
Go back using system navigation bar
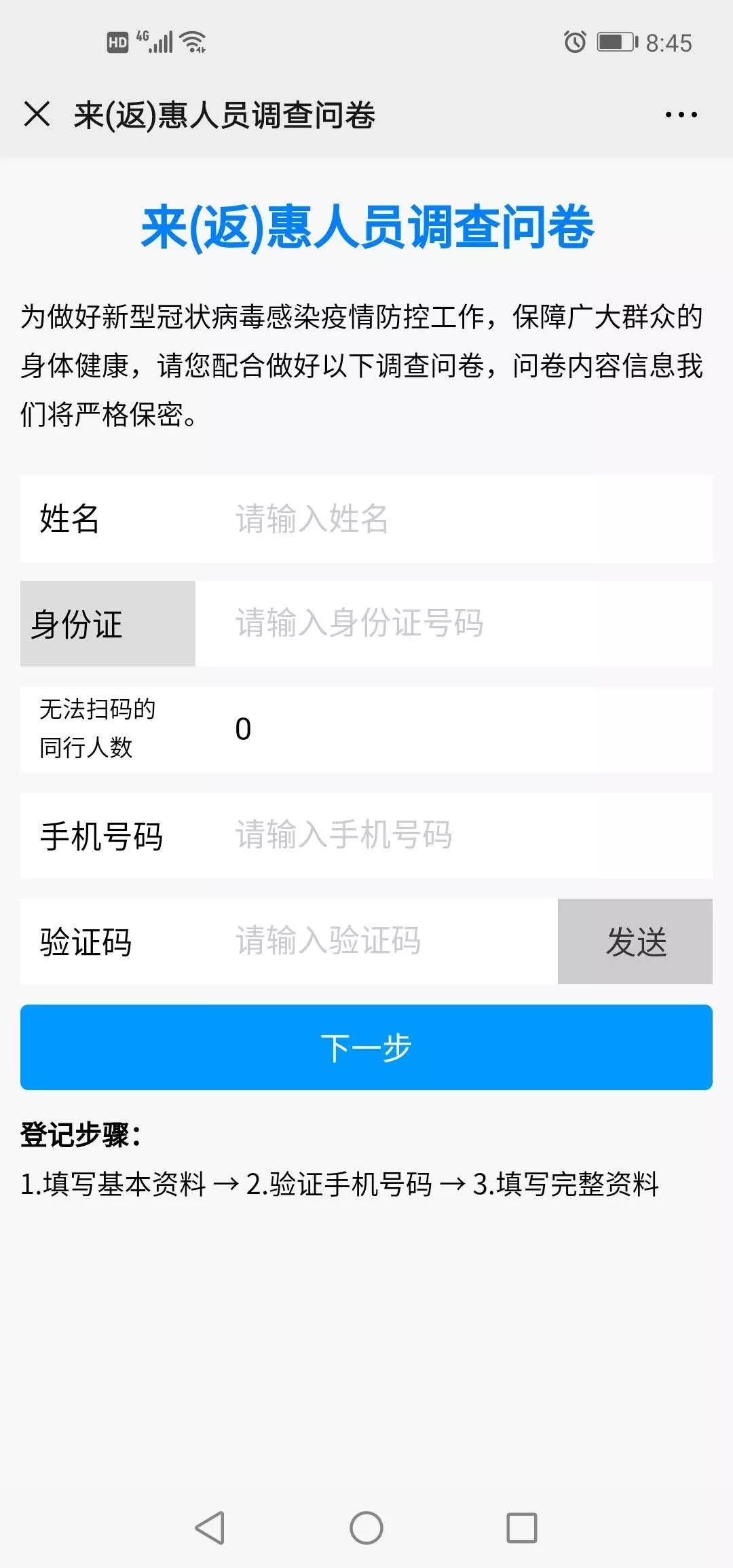[210, 1528]
